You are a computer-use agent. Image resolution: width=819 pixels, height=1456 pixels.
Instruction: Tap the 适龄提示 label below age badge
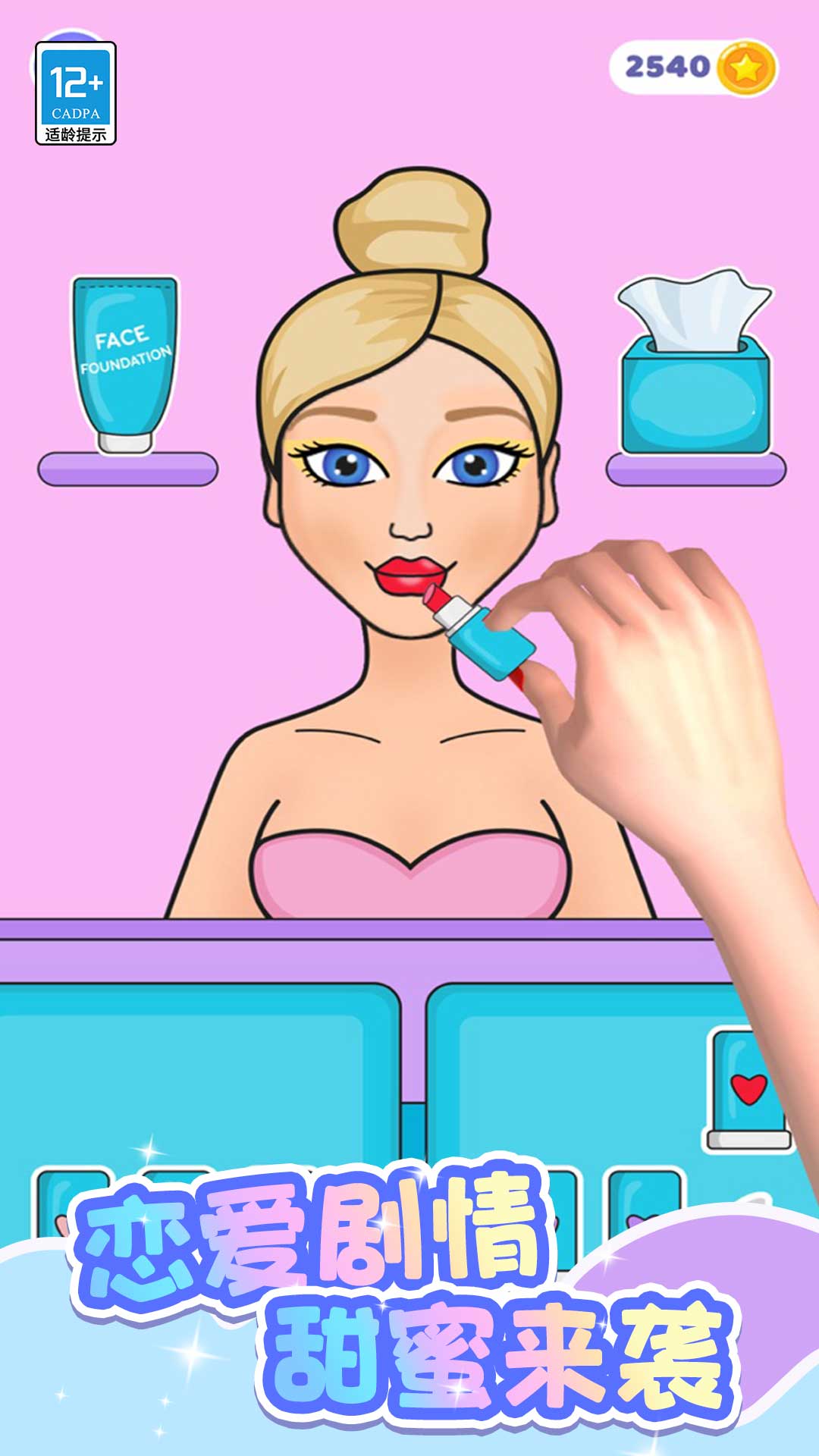tap(76, 133)
